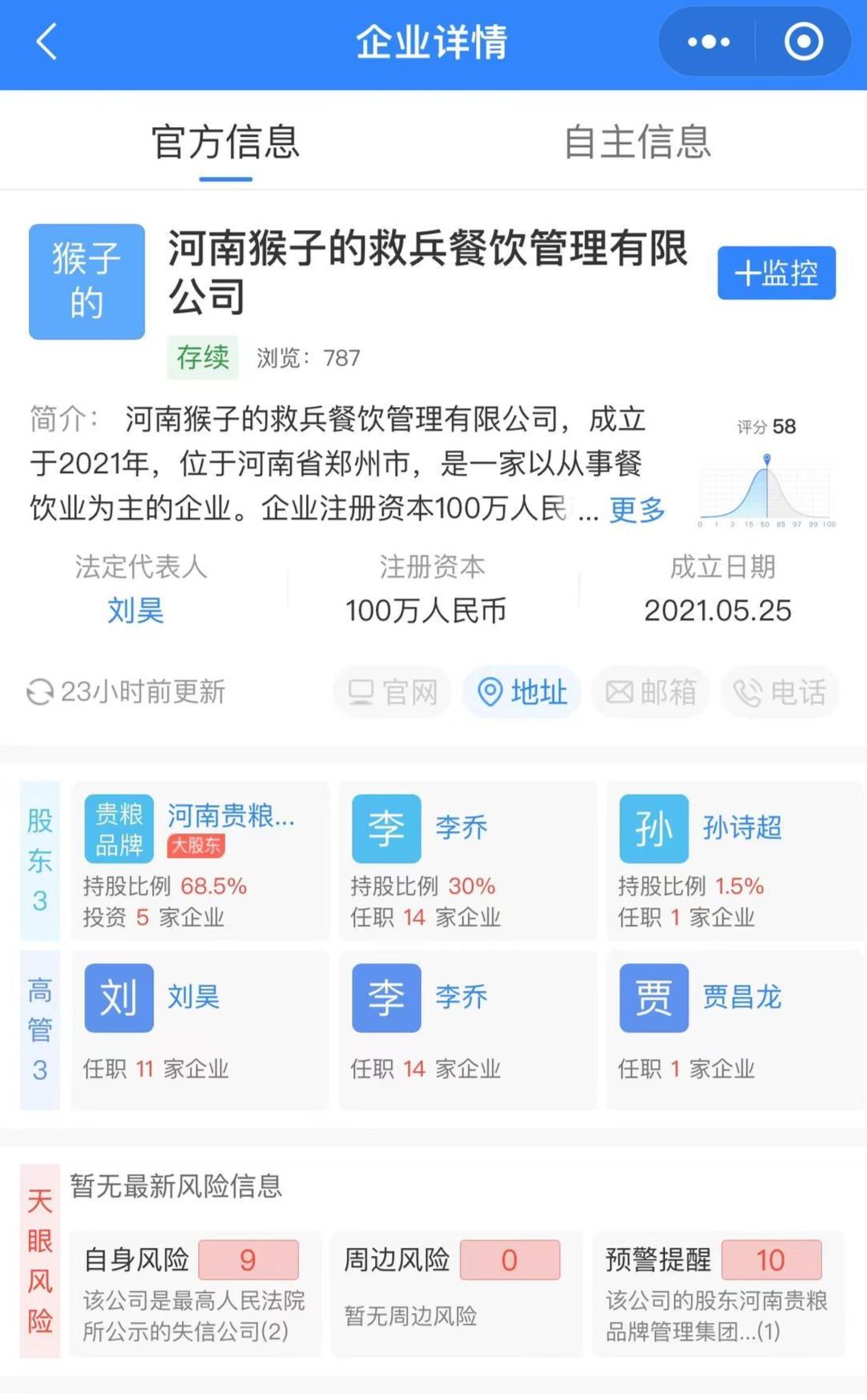
Task: Open executive 贾昌龙's profile
Action: click(x=734, y=1030)
